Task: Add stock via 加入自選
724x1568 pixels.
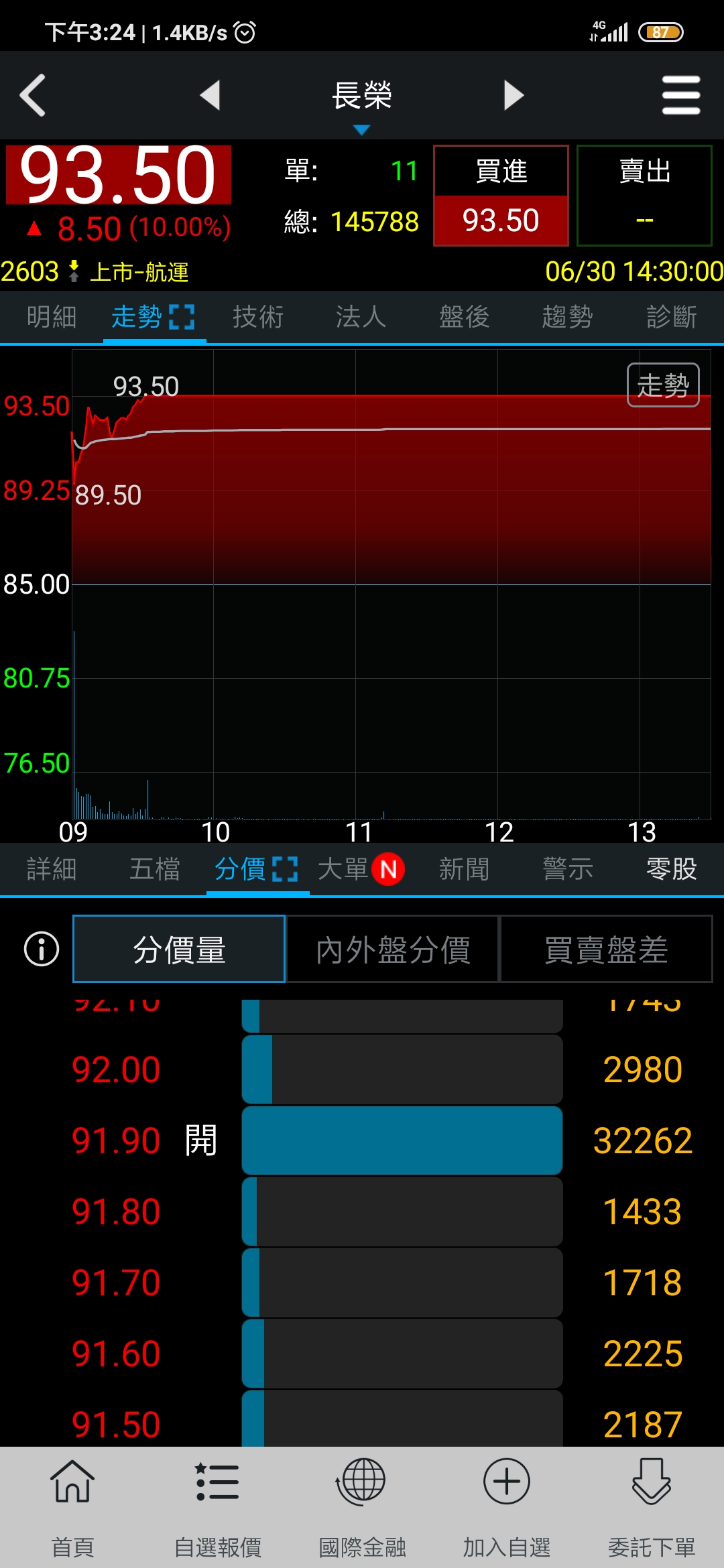Action: pos(507,1508)
